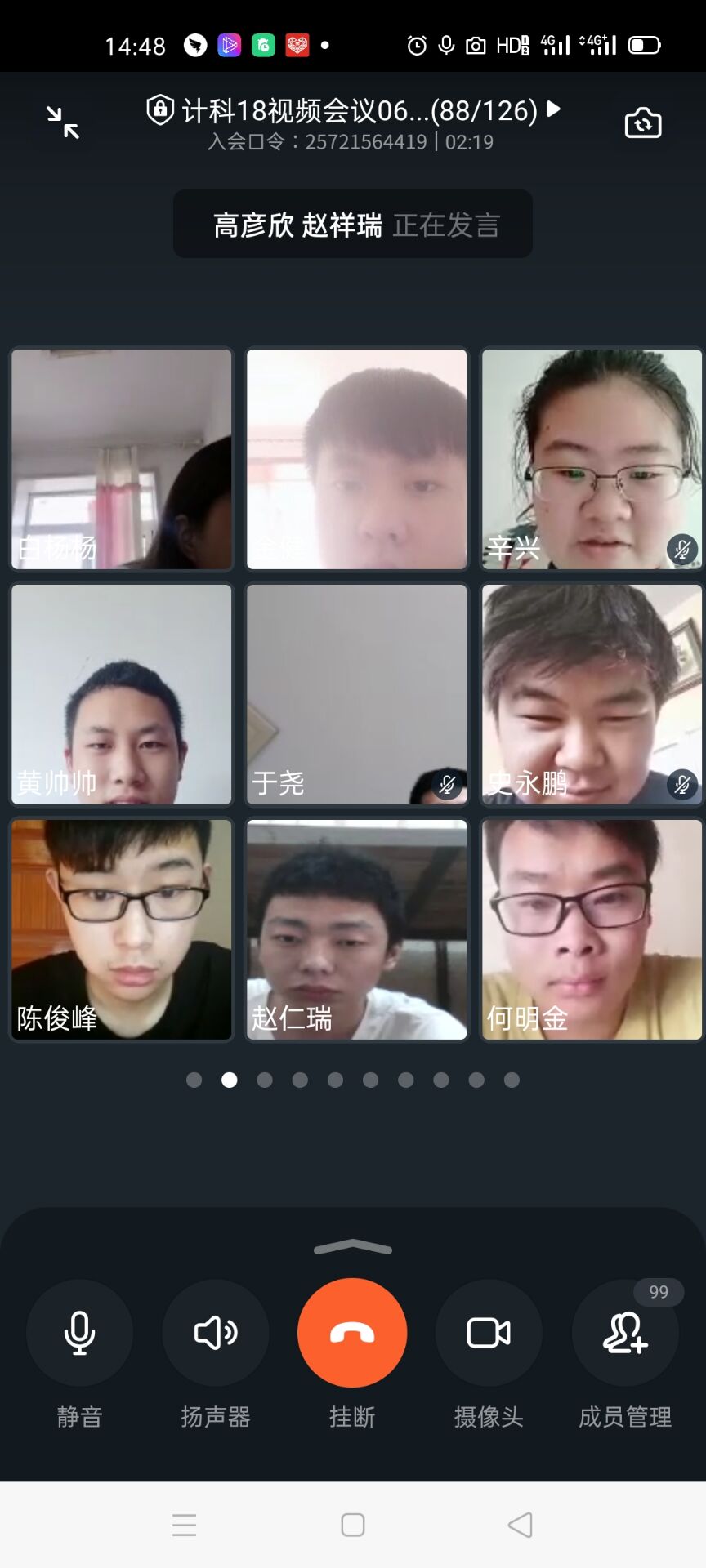Choose 赵仁瑞's video tile
Image resolution: width=706 pixels, height=1568 pixels.
[x=357, y=929]
